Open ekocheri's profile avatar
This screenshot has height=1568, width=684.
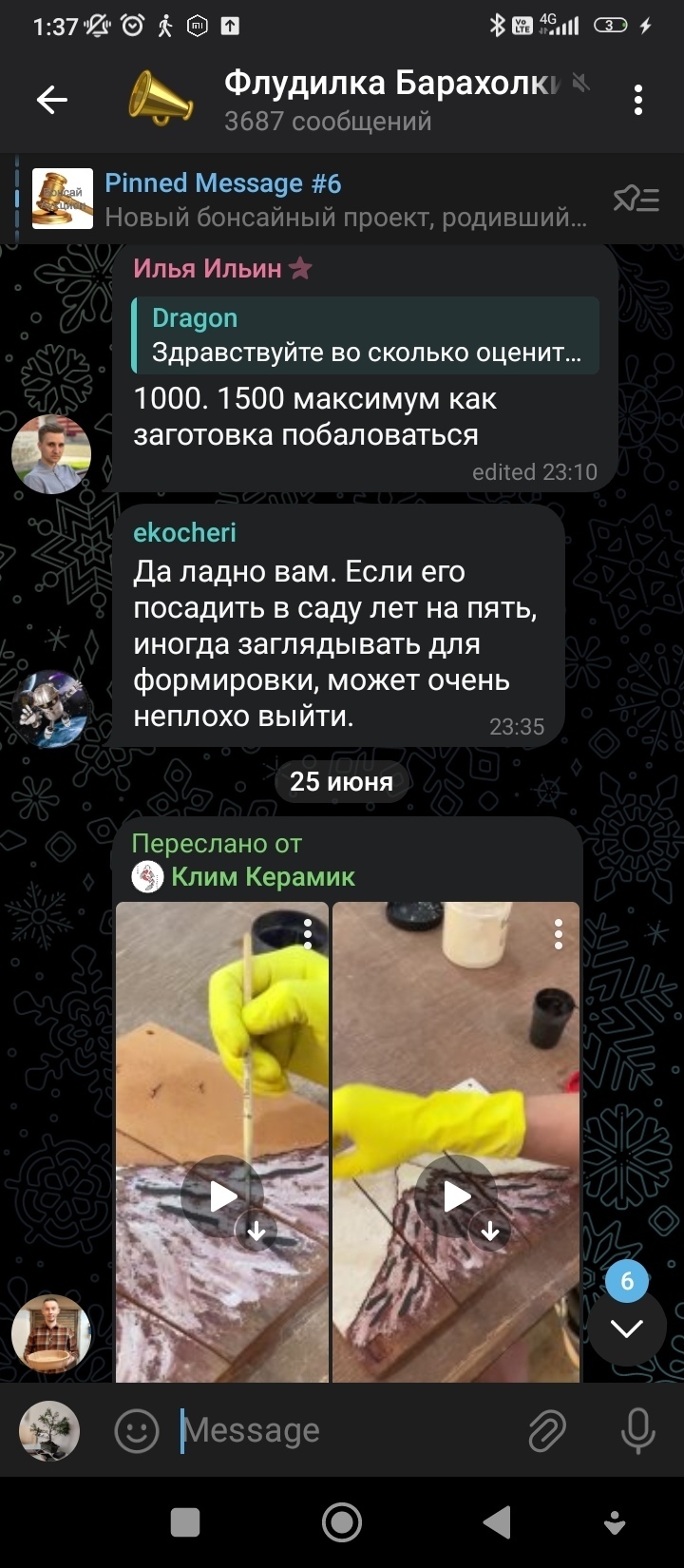pos(51,709)
